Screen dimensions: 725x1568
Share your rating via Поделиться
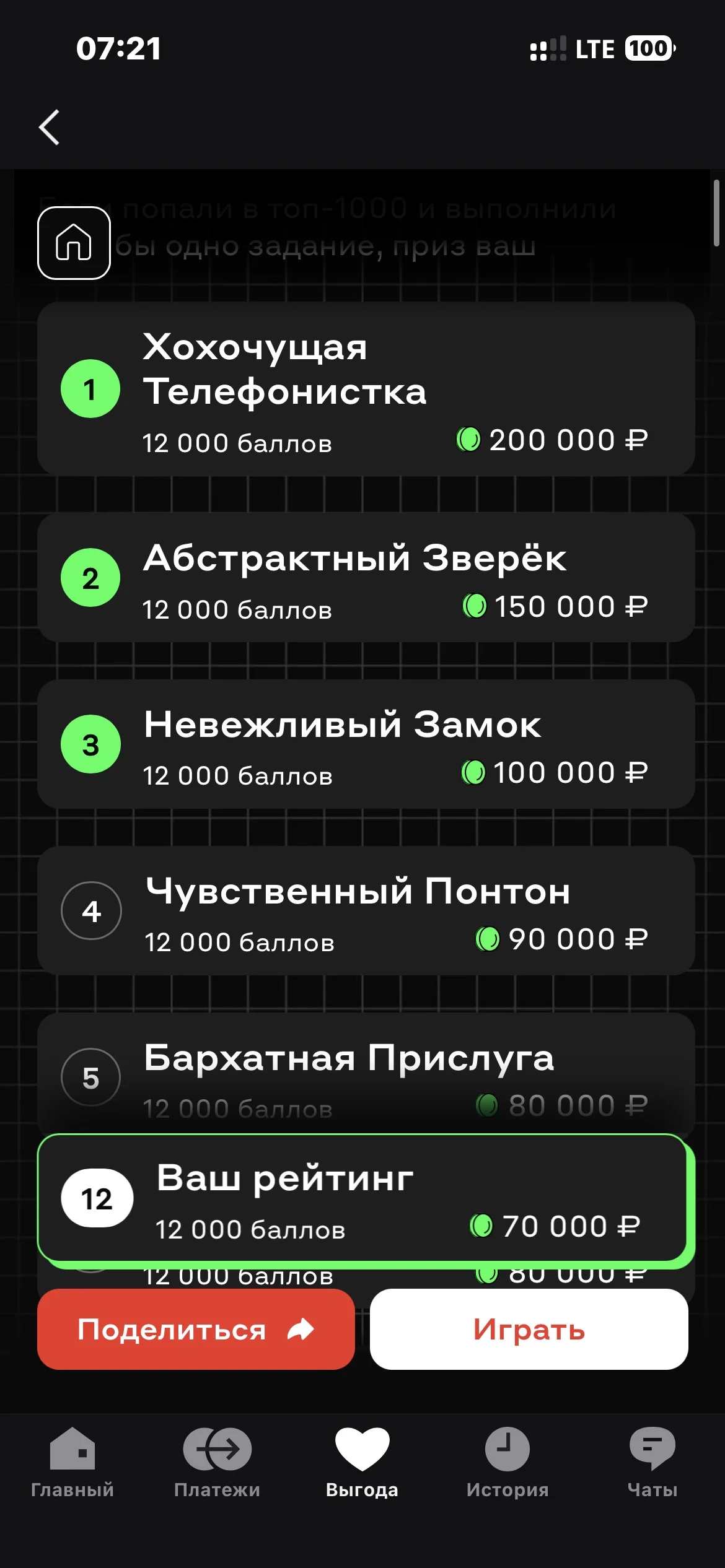[196, 1330]
